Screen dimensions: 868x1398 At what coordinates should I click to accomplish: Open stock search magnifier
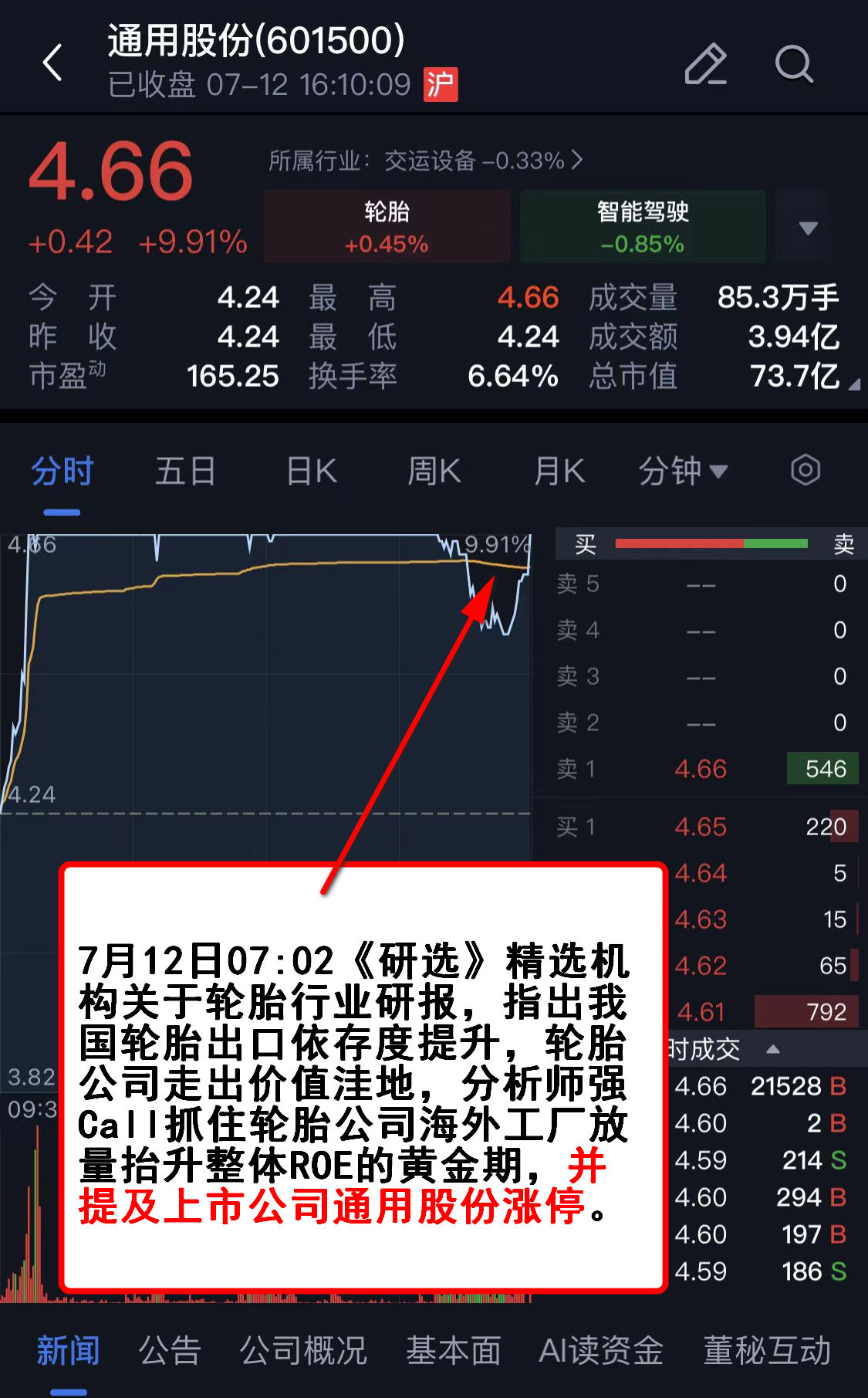793,64
